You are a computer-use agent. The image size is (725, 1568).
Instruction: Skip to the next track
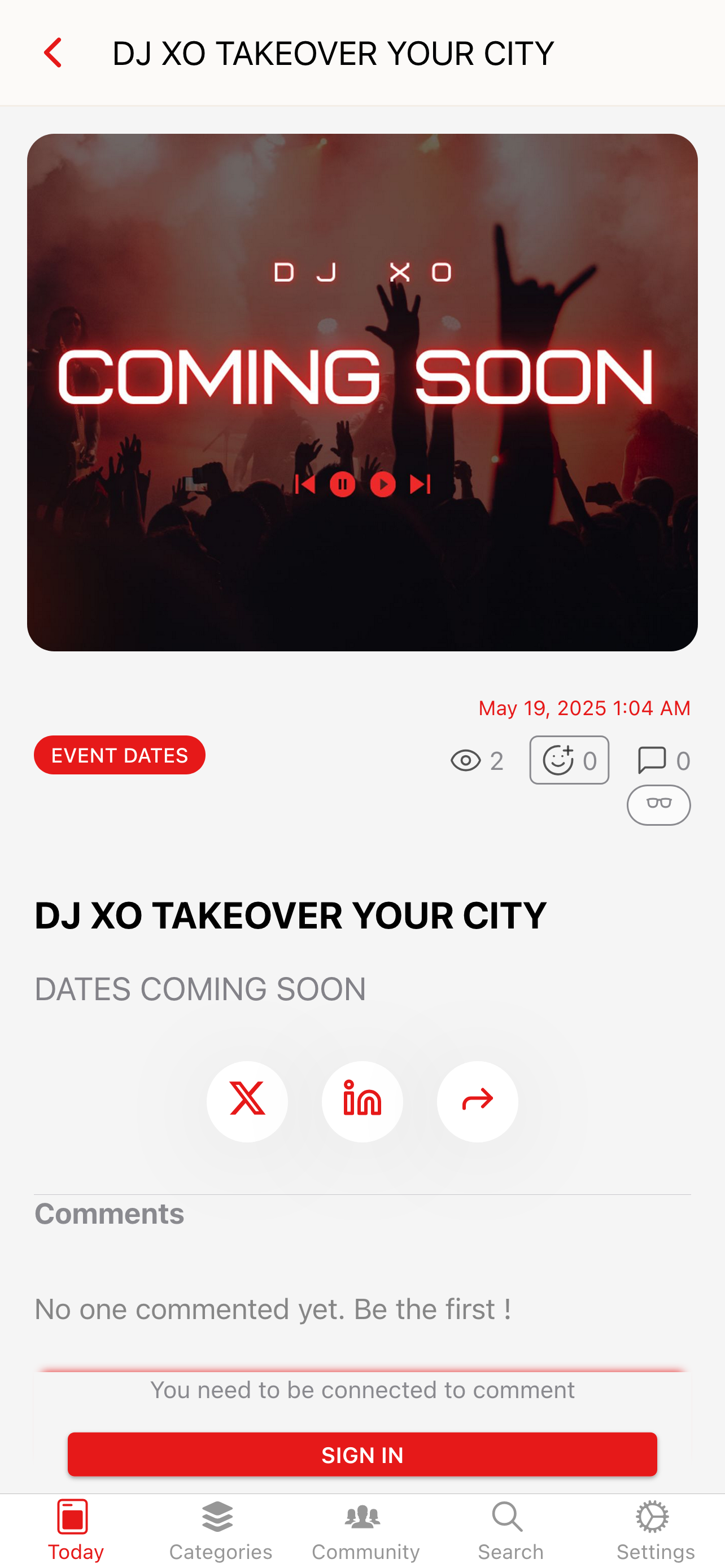[420, 485]
